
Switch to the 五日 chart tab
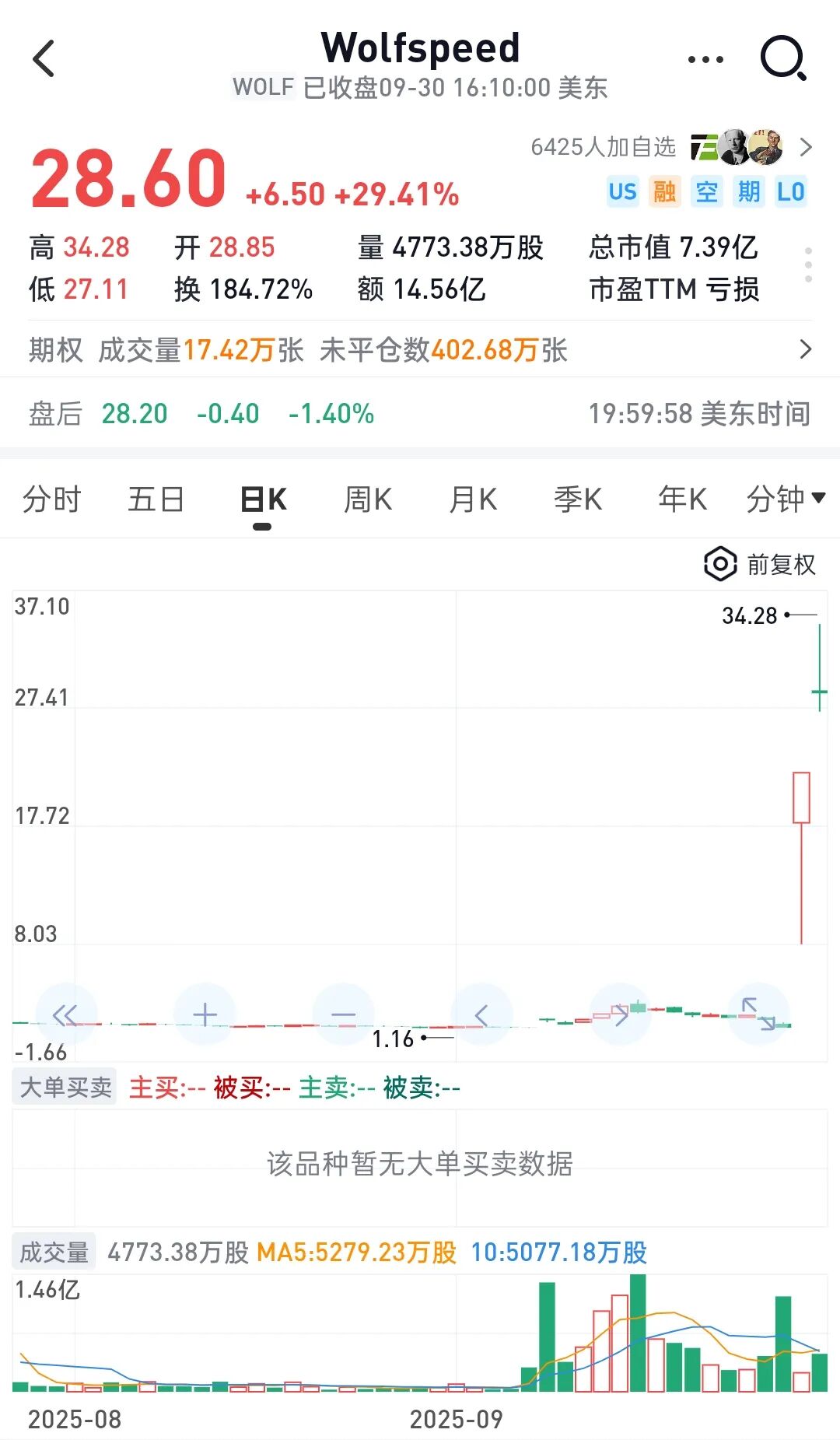(x=156, y=499)
